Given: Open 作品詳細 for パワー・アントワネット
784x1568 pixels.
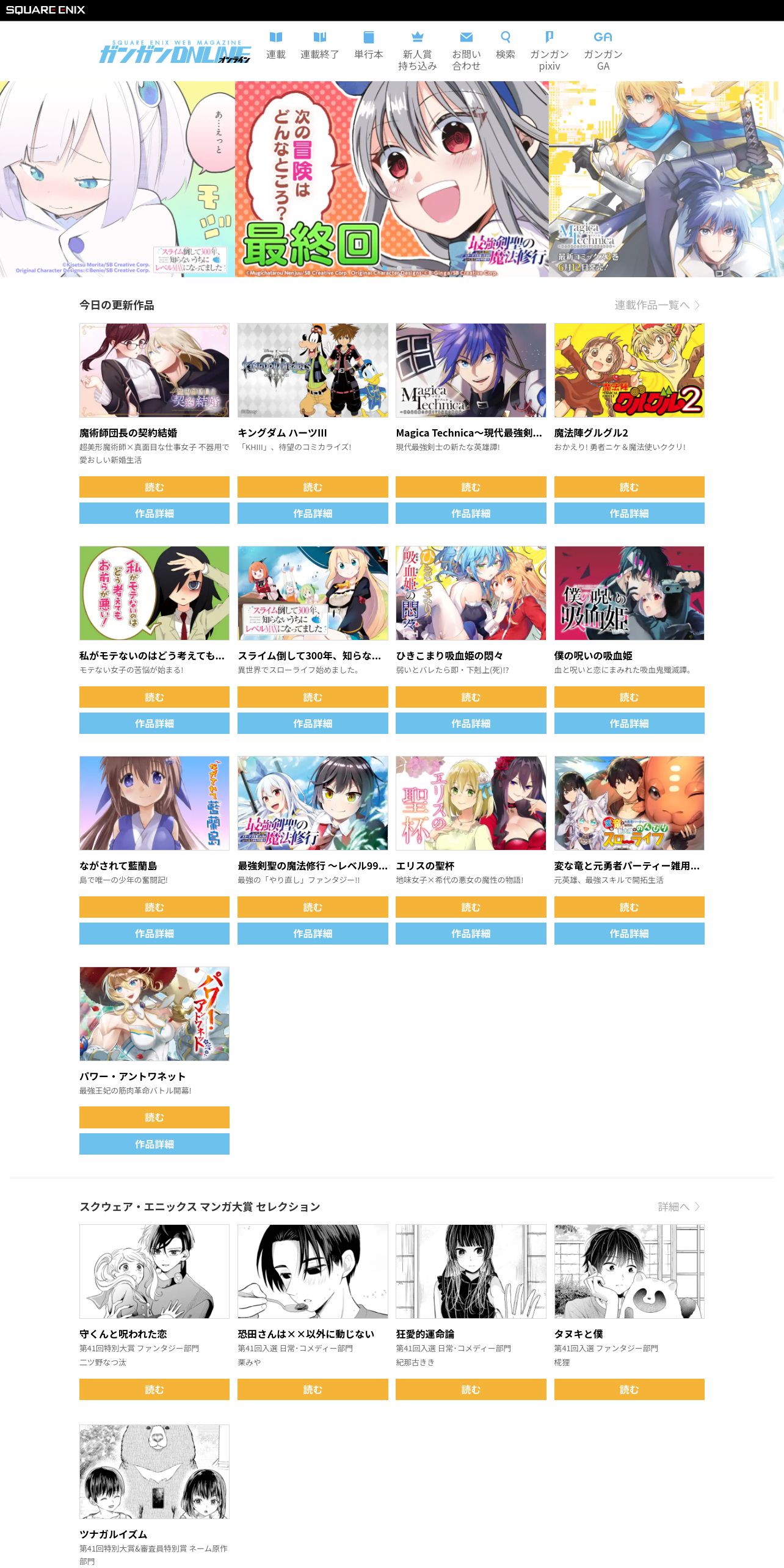Looking at the screenshot, I should pyautogui.click(x=154, y=1144).
